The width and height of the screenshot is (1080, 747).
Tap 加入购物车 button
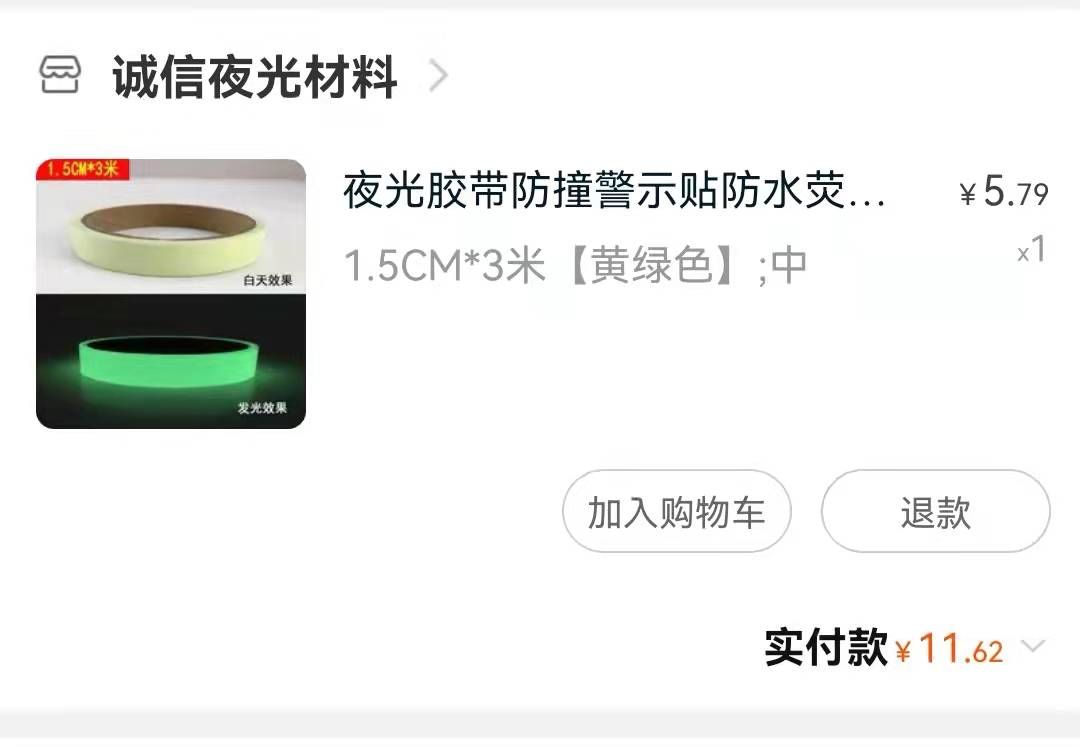pos(676,512)
